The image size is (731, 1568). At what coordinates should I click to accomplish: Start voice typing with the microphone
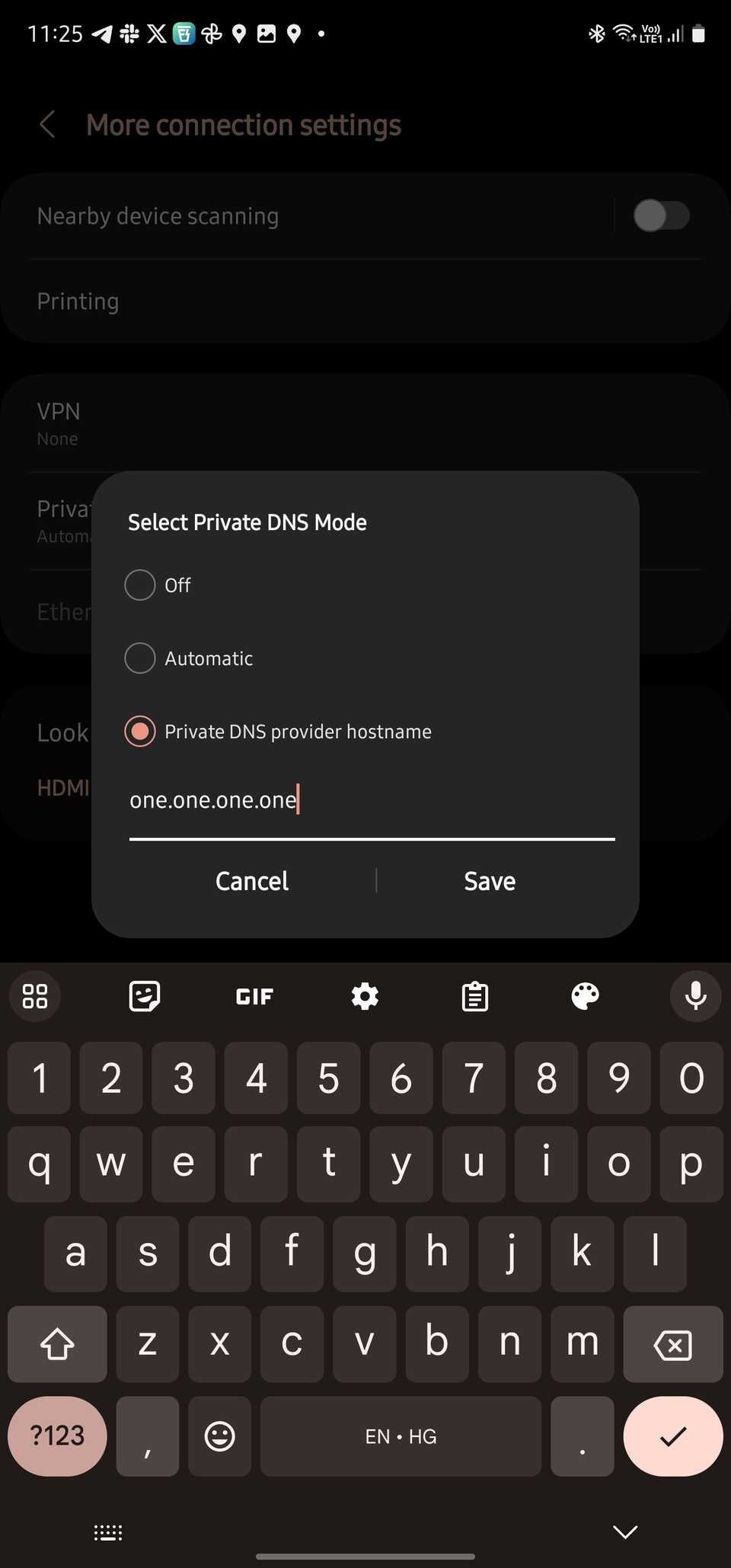point(695,996)
